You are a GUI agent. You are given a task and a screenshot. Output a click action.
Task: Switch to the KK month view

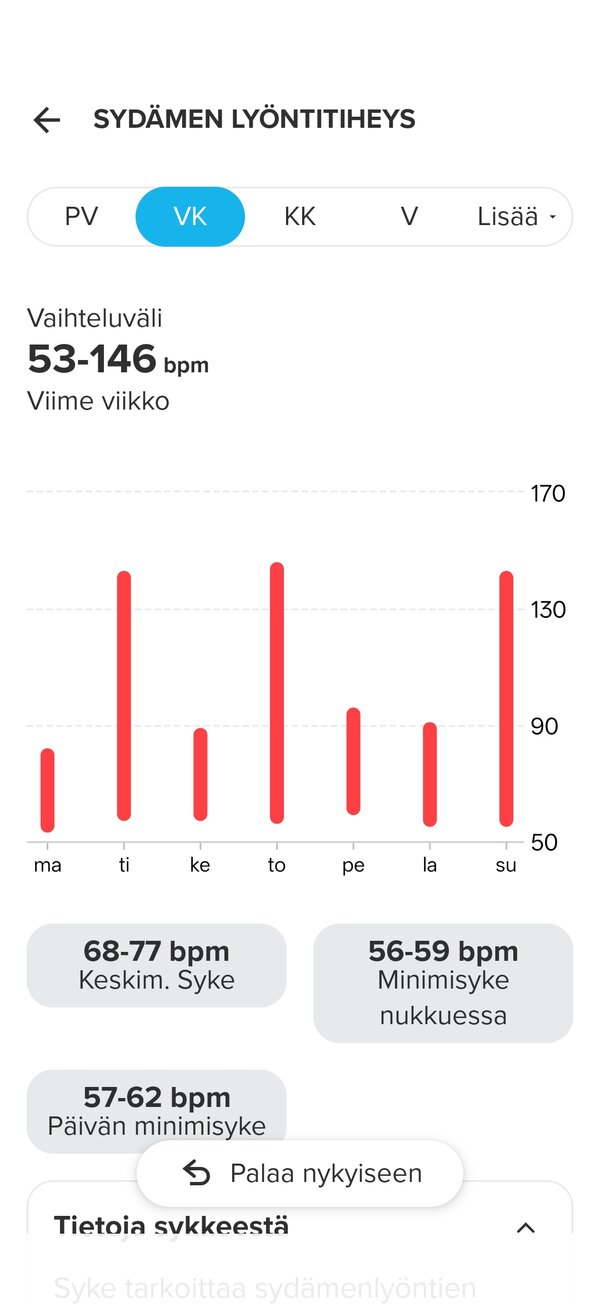tap(299, 217)
